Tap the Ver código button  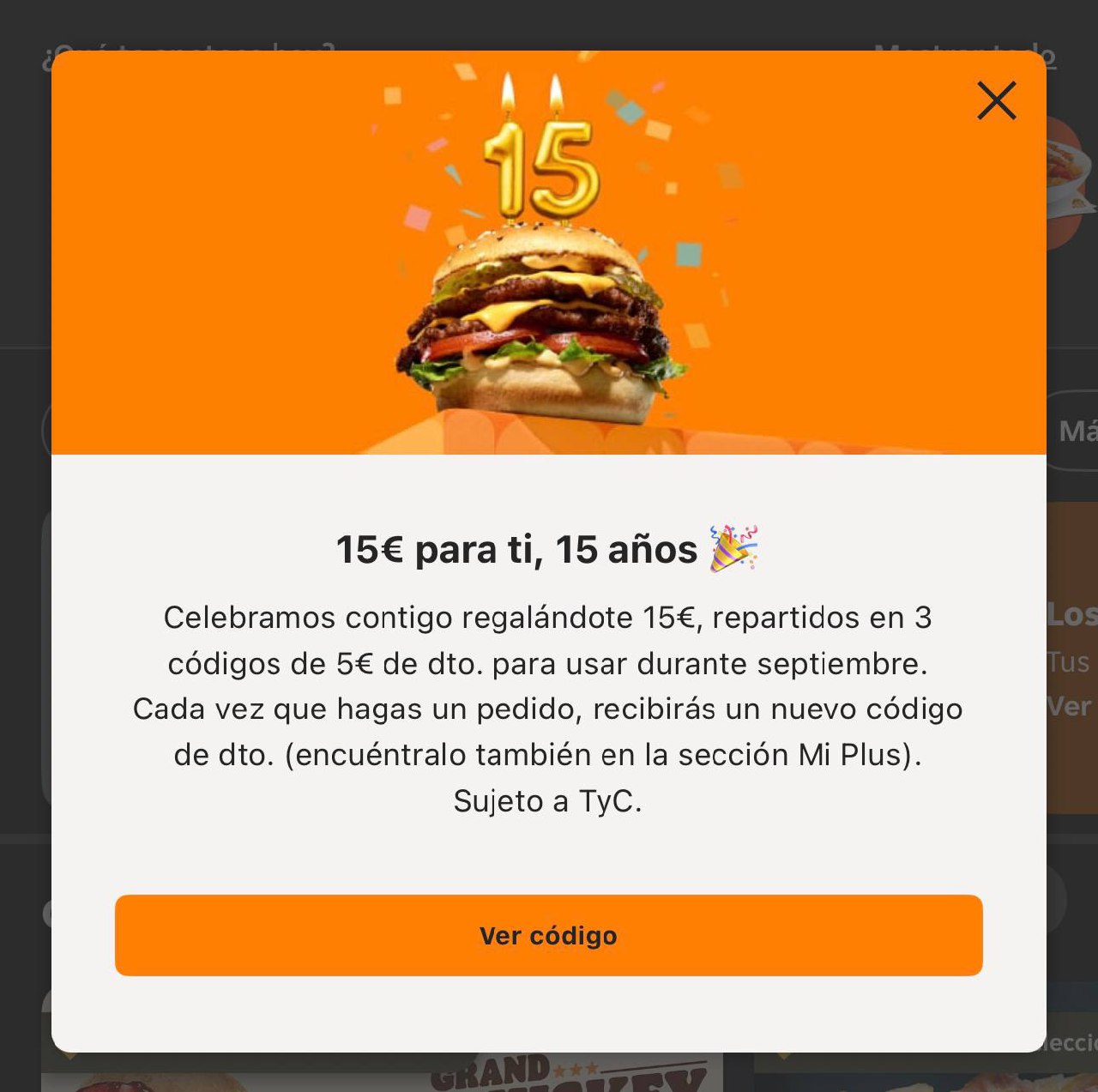548,935
